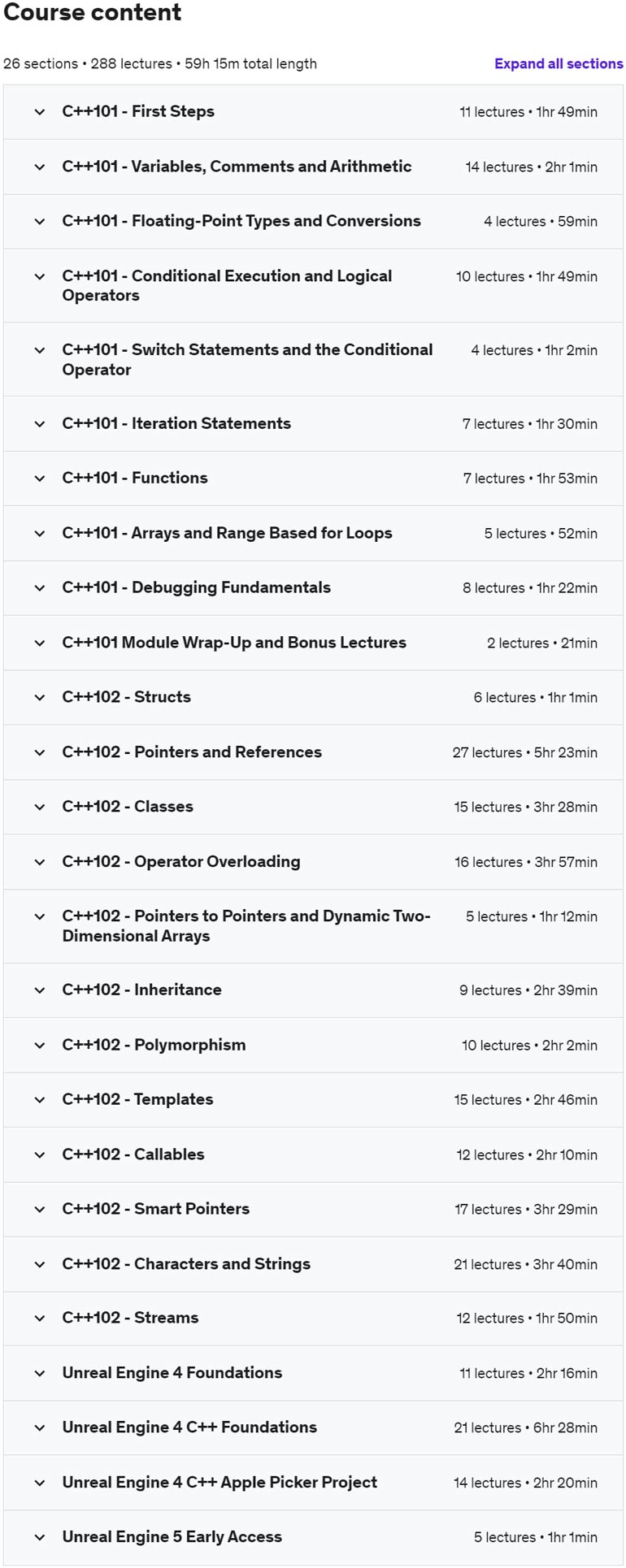Open Floating-Point Types and Conversions section
Image resolution: width=626 pixels, height=1568 pixels.
[x=241, y=221]
